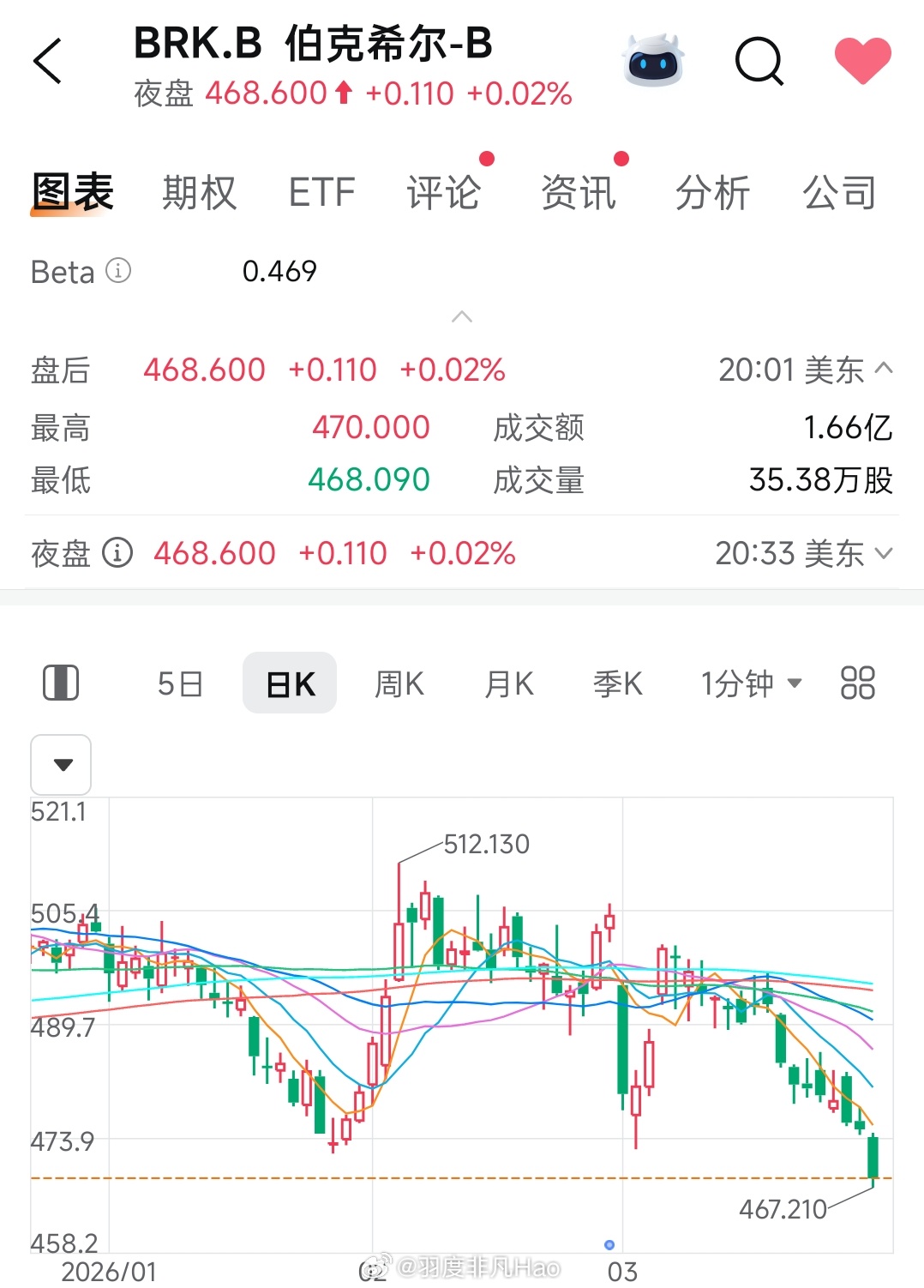
Task: Switch to the 期权 tab
Action: click(198, 192)
